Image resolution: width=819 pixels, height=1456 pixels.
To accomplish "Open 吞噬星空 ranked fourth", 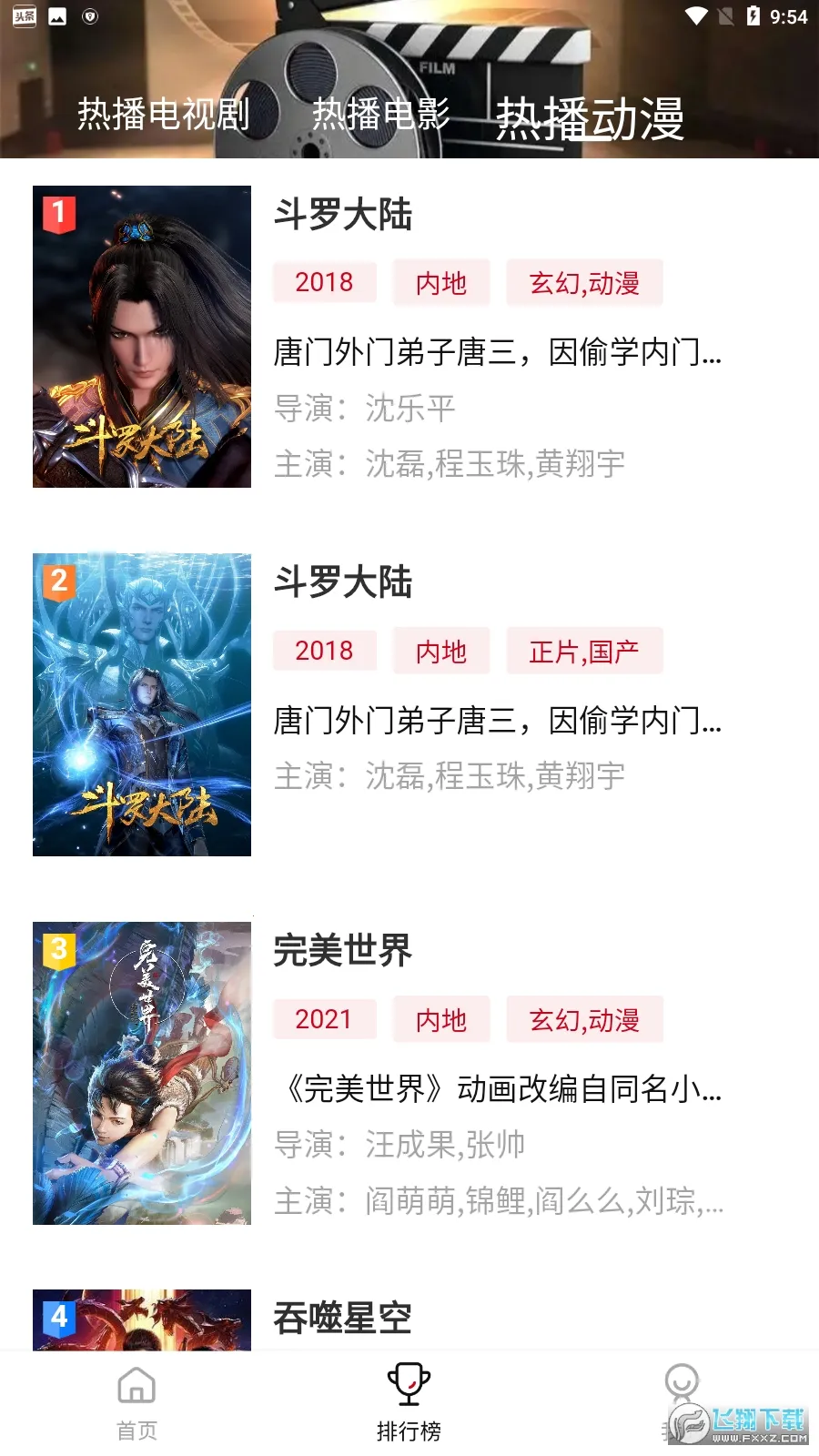I will pyautogui.click(x=342, y=1318).
